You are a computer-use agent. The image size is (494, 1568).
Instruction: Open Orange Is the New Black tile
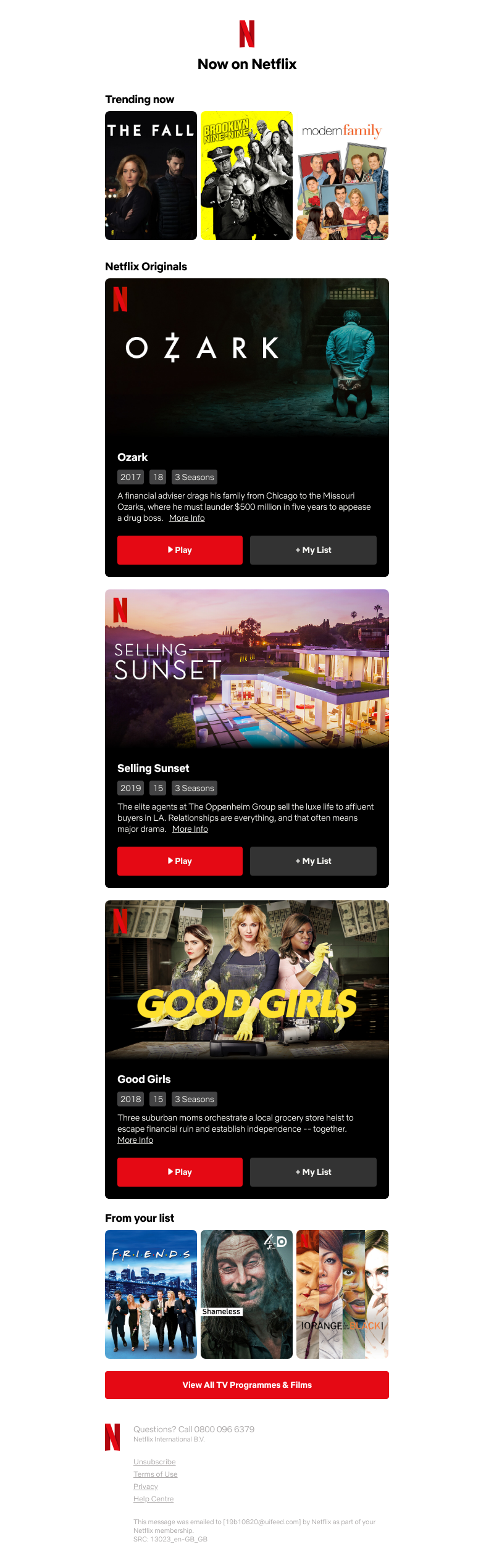[x=342, y=1294]
